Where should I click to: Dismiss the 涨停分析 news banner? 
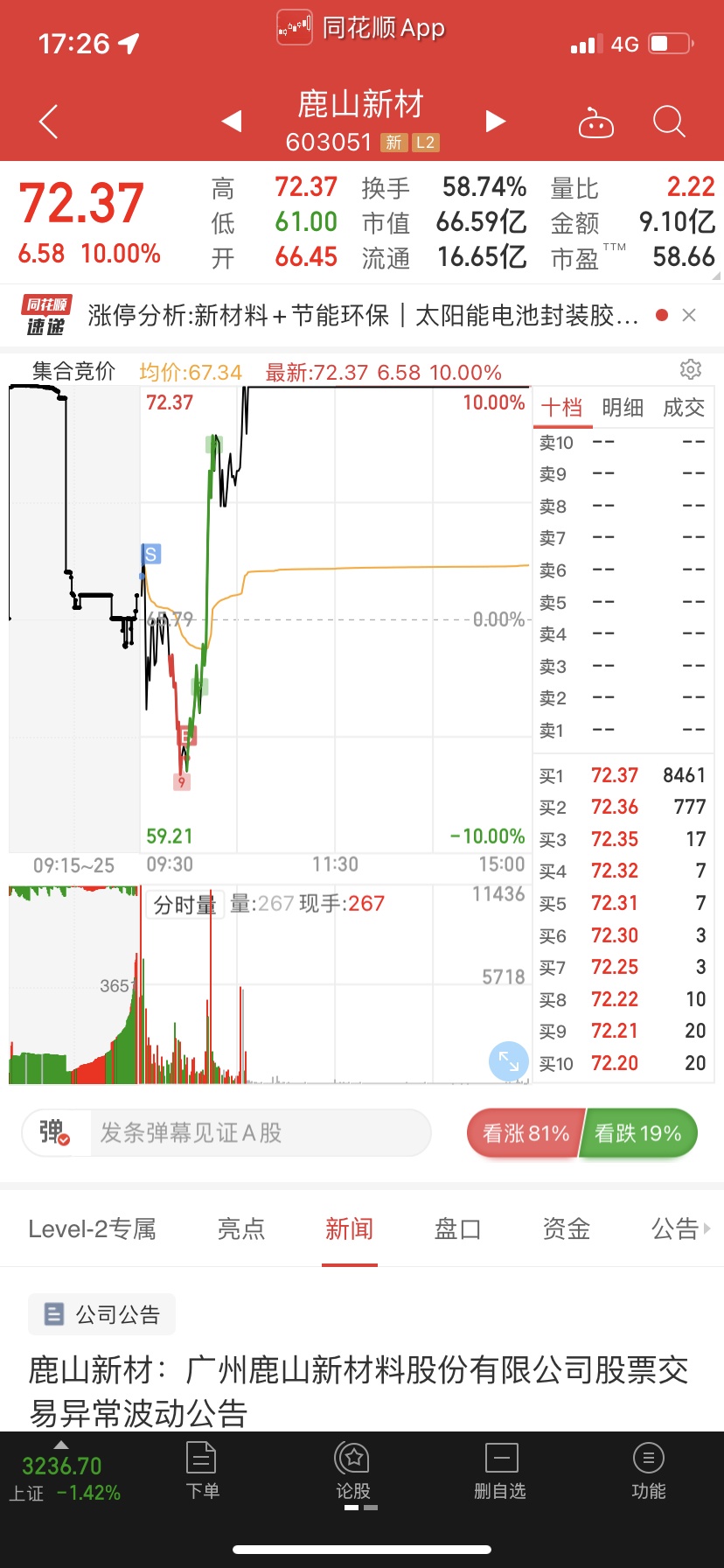point(689,315)
